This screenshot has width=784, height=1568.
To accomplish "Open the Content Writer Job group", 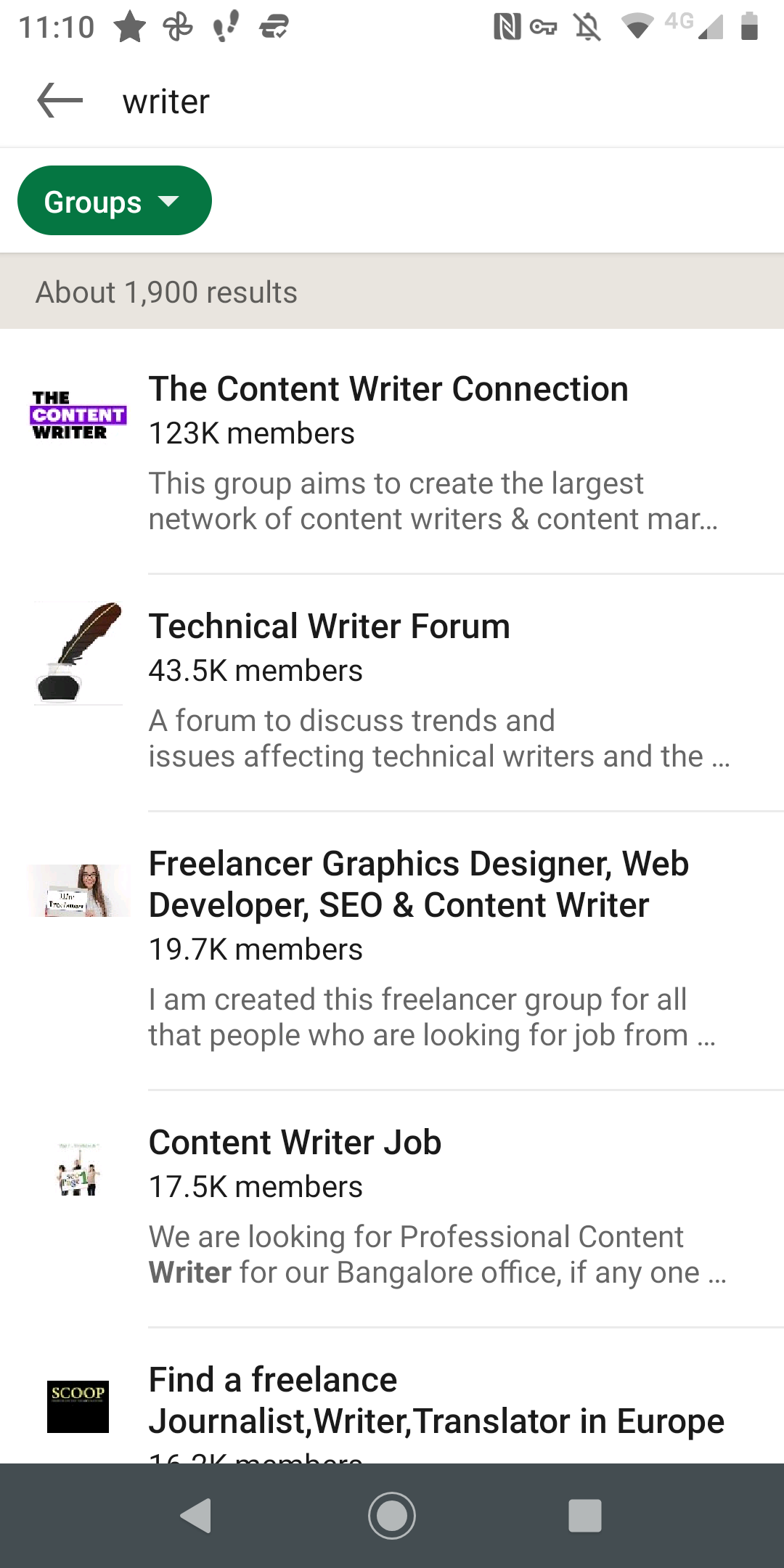I will (x=295, y=1143).
